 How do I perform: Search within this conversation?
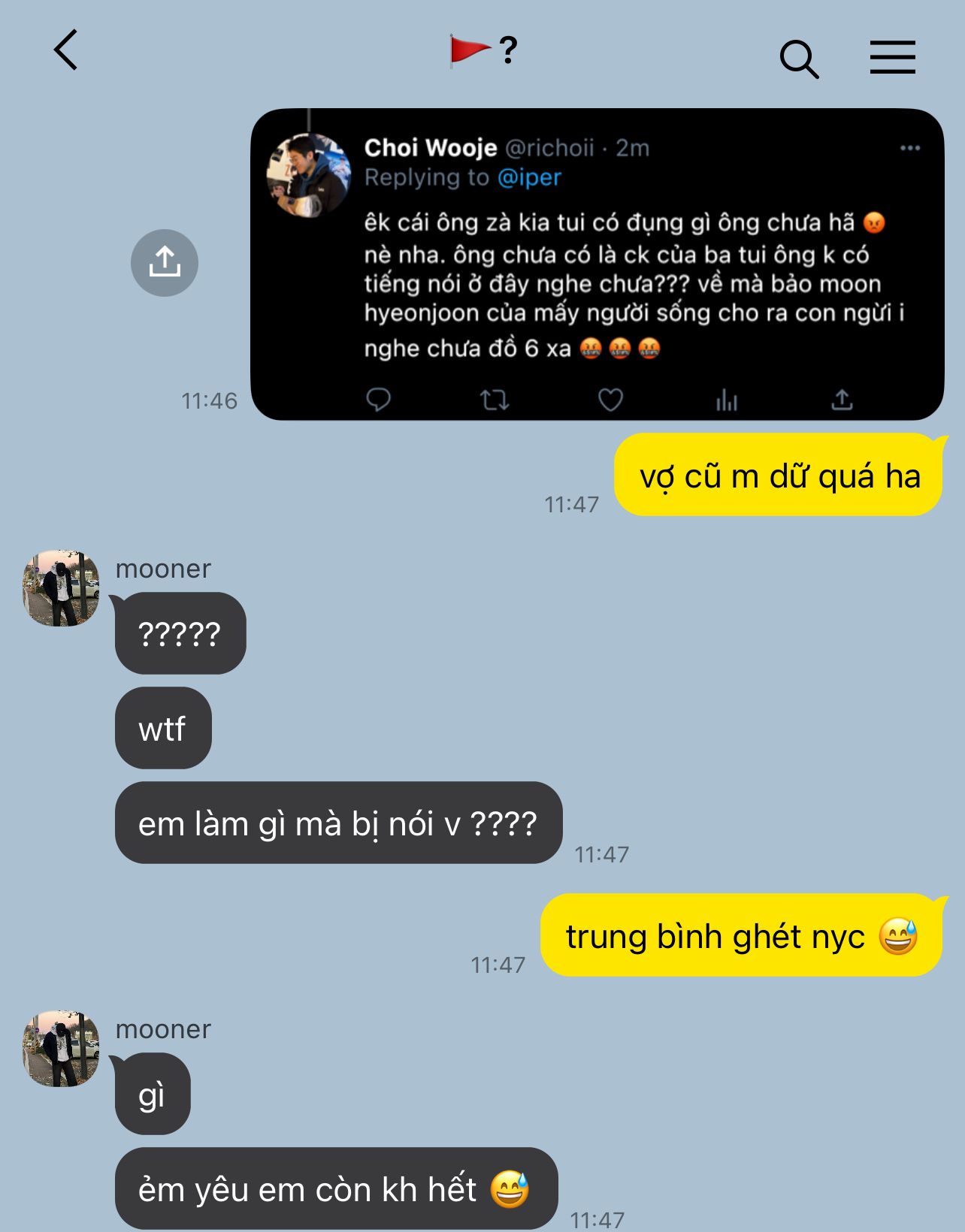(x=798, y=59)
